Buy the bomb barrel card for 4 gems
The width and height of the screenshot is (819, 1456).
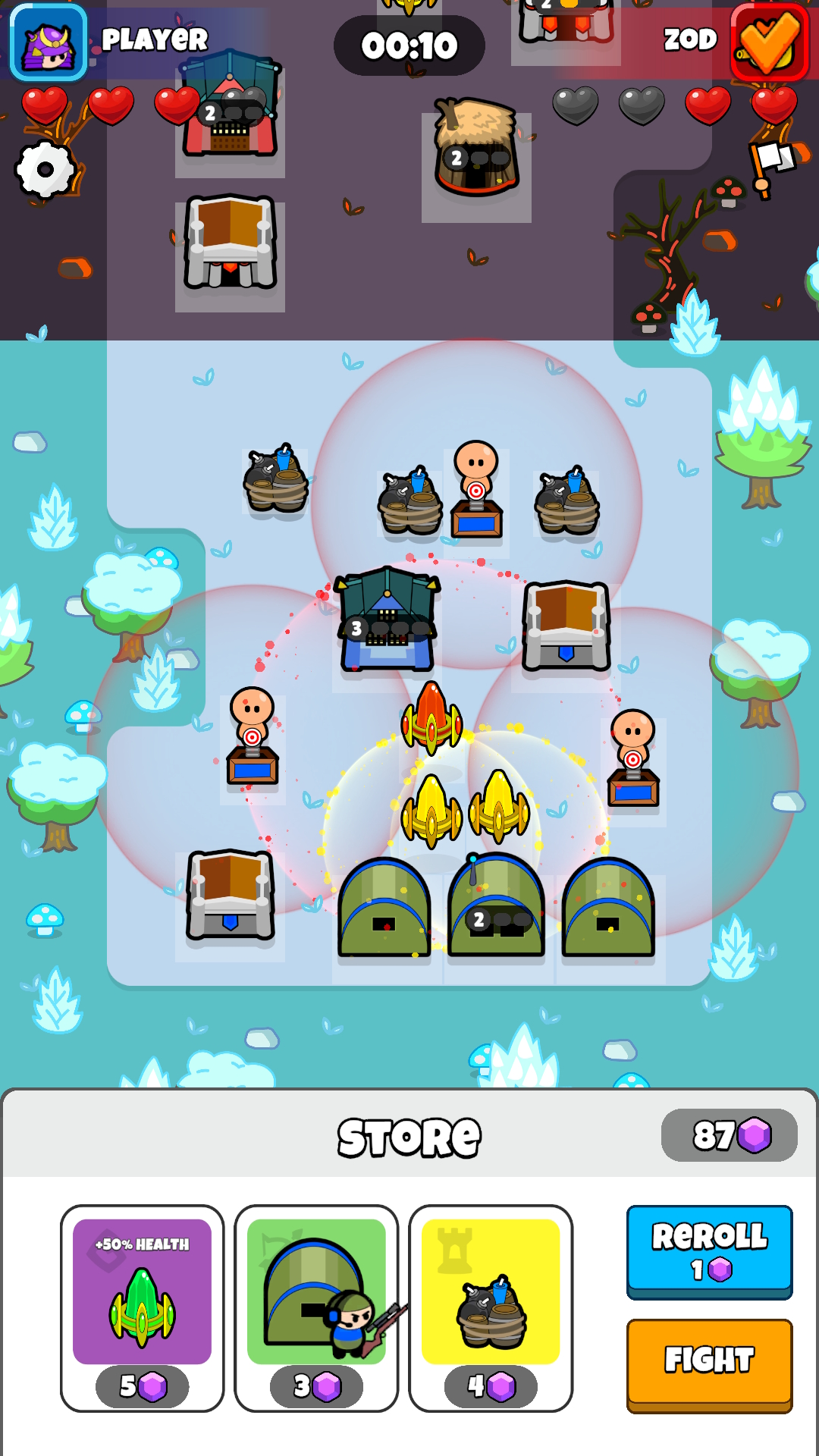coord(491,1308)
